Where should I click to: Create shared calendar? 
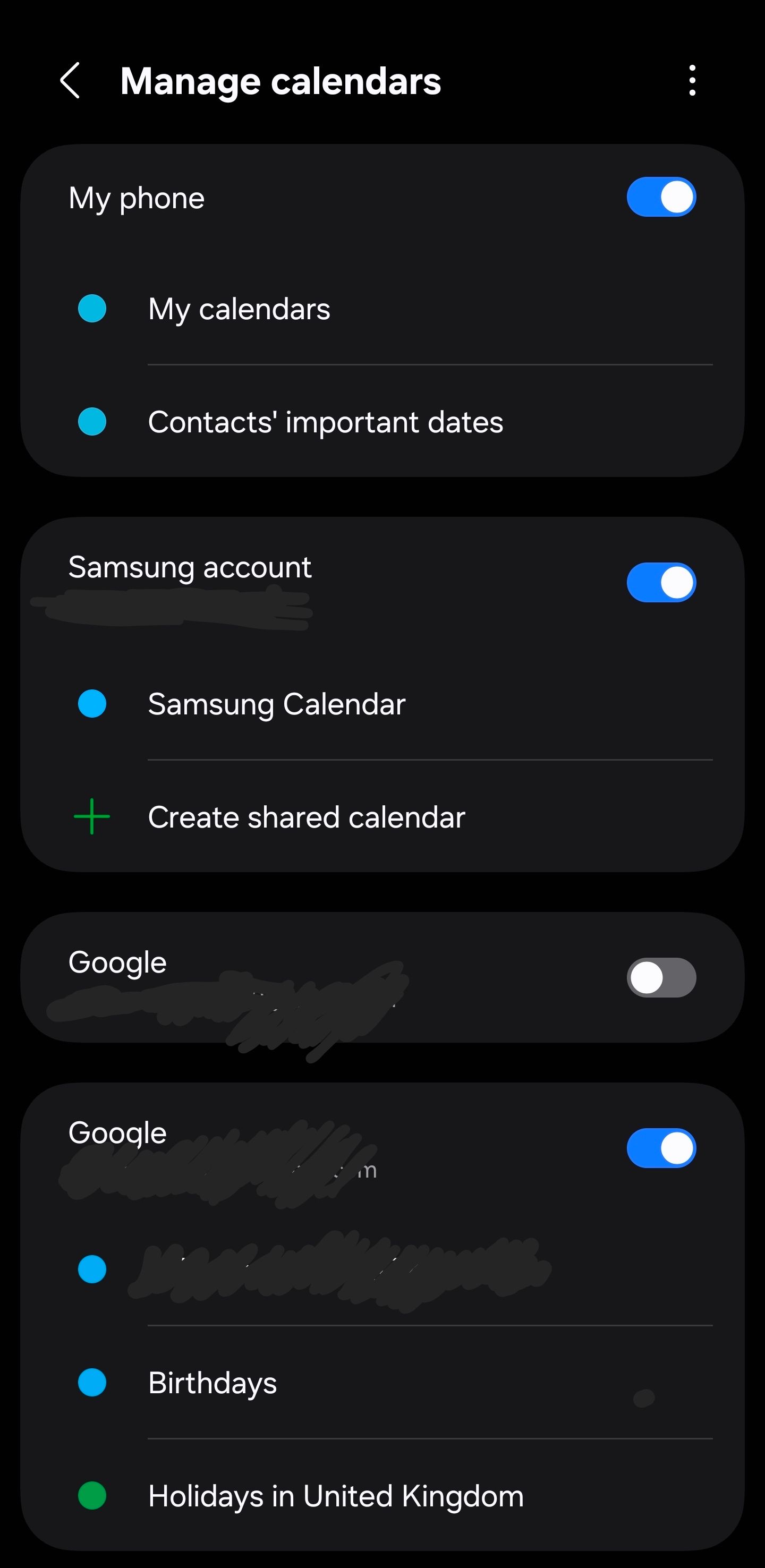(306, 817)
